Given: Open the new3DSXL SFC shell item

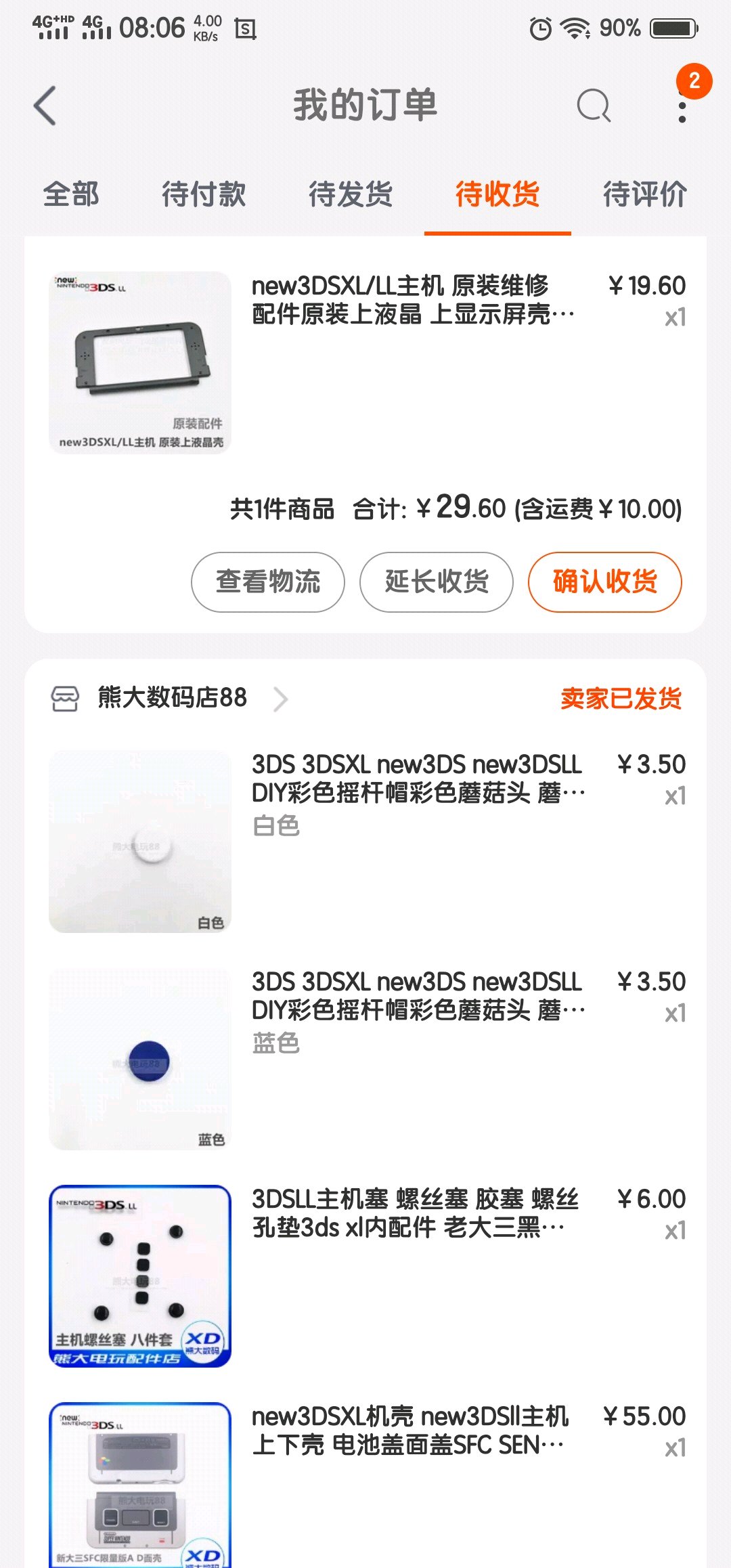Looking at the screenshot, I should coord(409,1431).
